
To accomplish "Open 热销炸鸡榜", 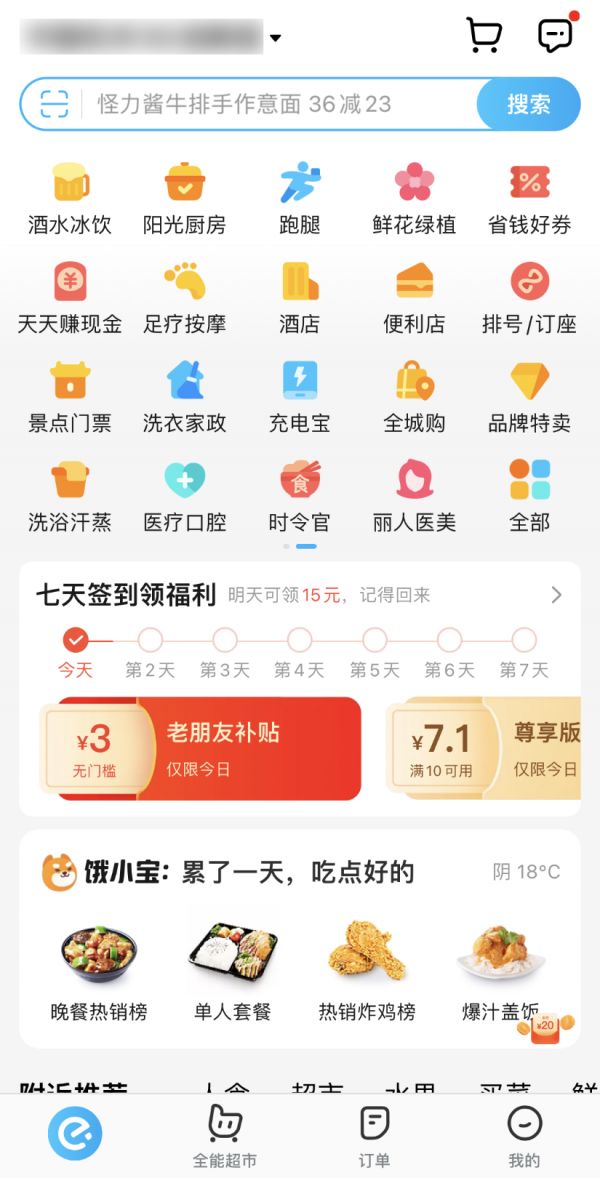I will (367, 970).
